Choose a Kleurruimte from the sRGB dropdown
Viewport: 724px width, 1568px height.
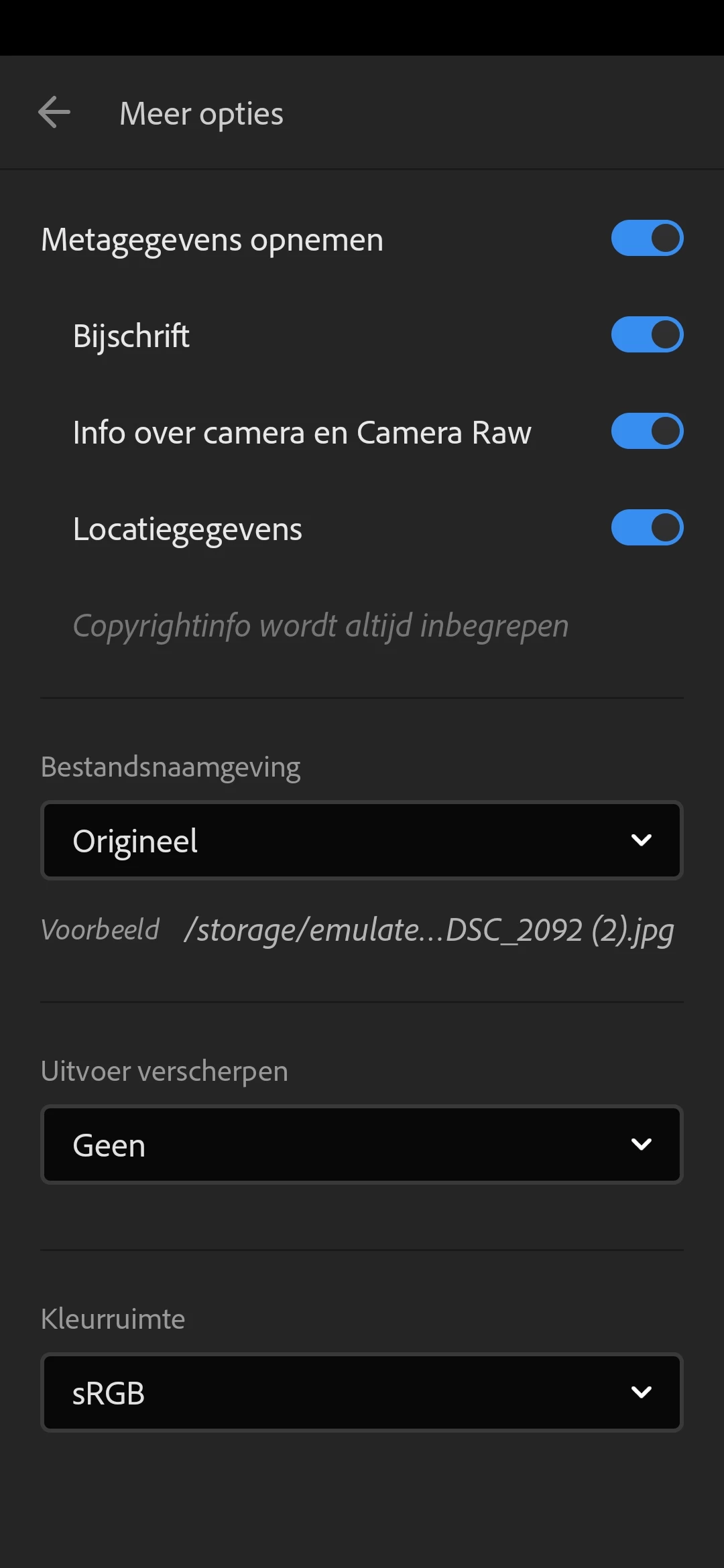(x=362, y=1392)
